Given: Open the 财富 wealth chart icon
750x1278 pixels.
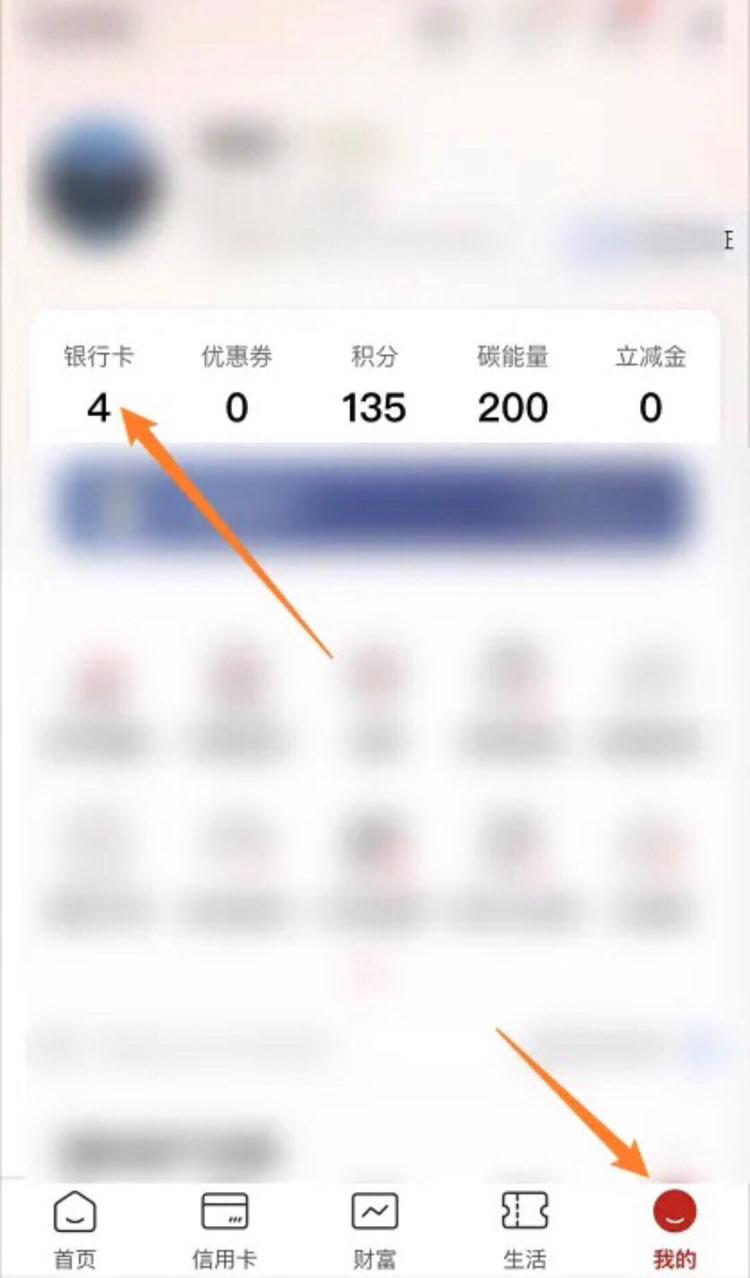Looking at the screenshot, I should pyautogui.click(x=374, y=1211).
